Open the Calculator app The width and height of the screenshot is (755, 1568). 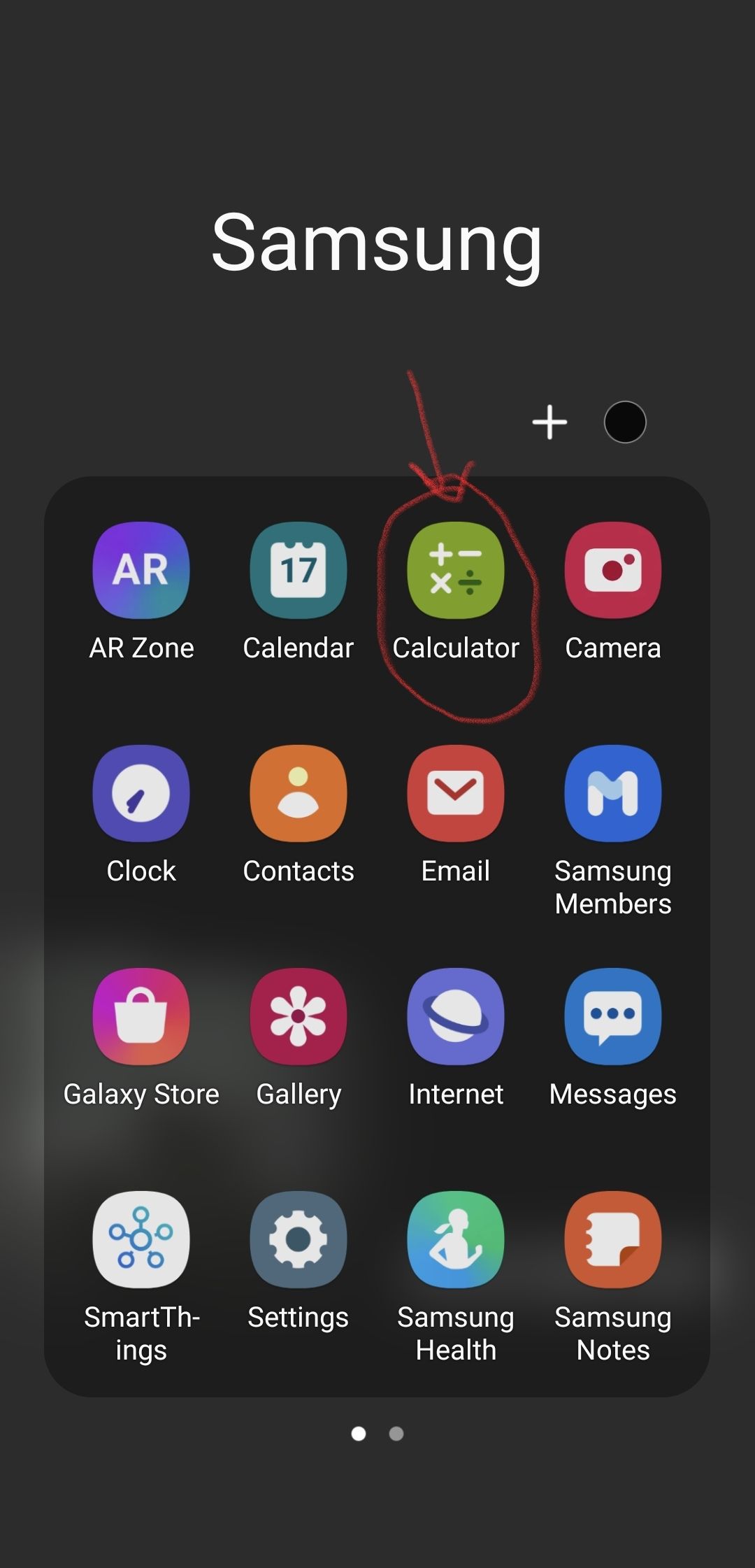pyautogui.click(x=456, y=570)
